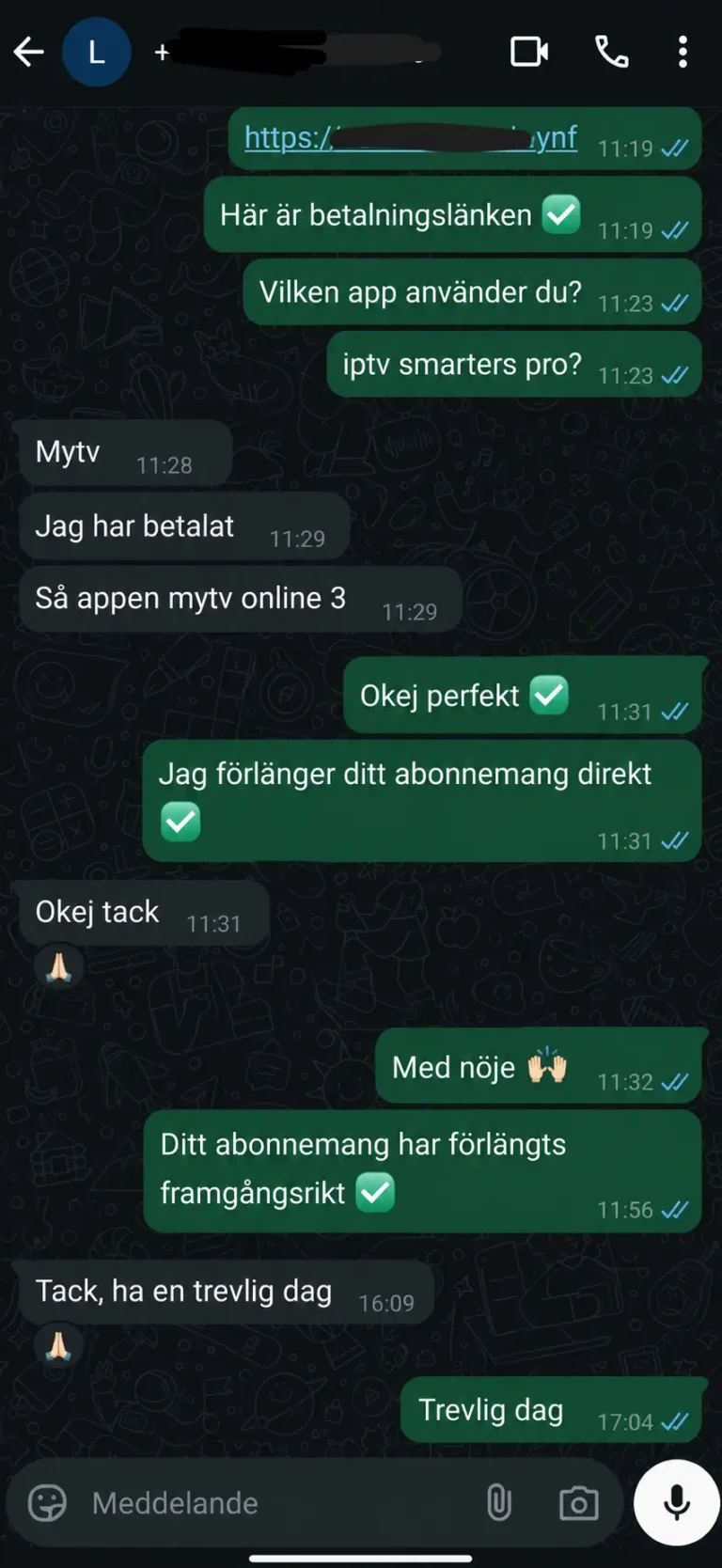Tap the reaction under "Okej tack"
Screen dimensions: 722x1568
(58, 967)
